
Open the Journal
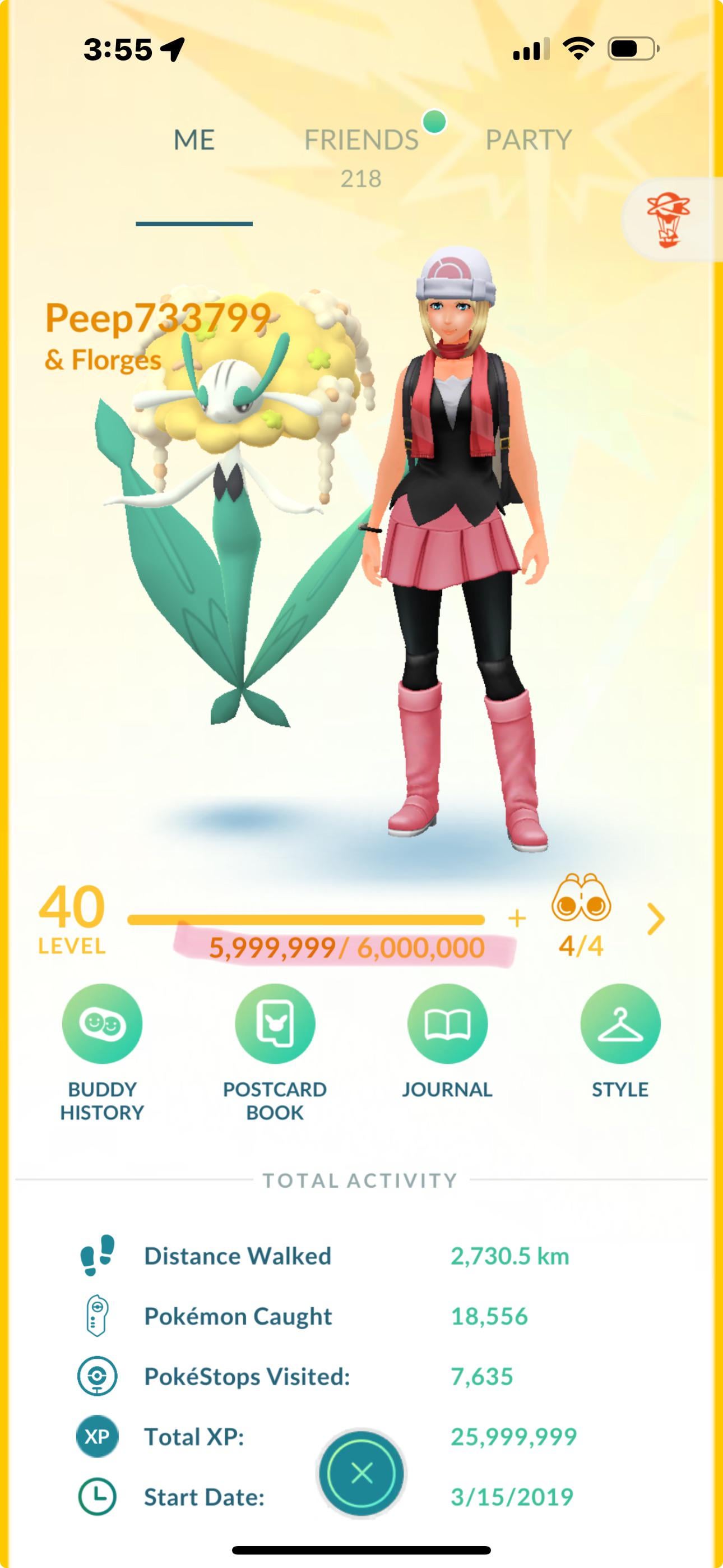[447, 1025]
